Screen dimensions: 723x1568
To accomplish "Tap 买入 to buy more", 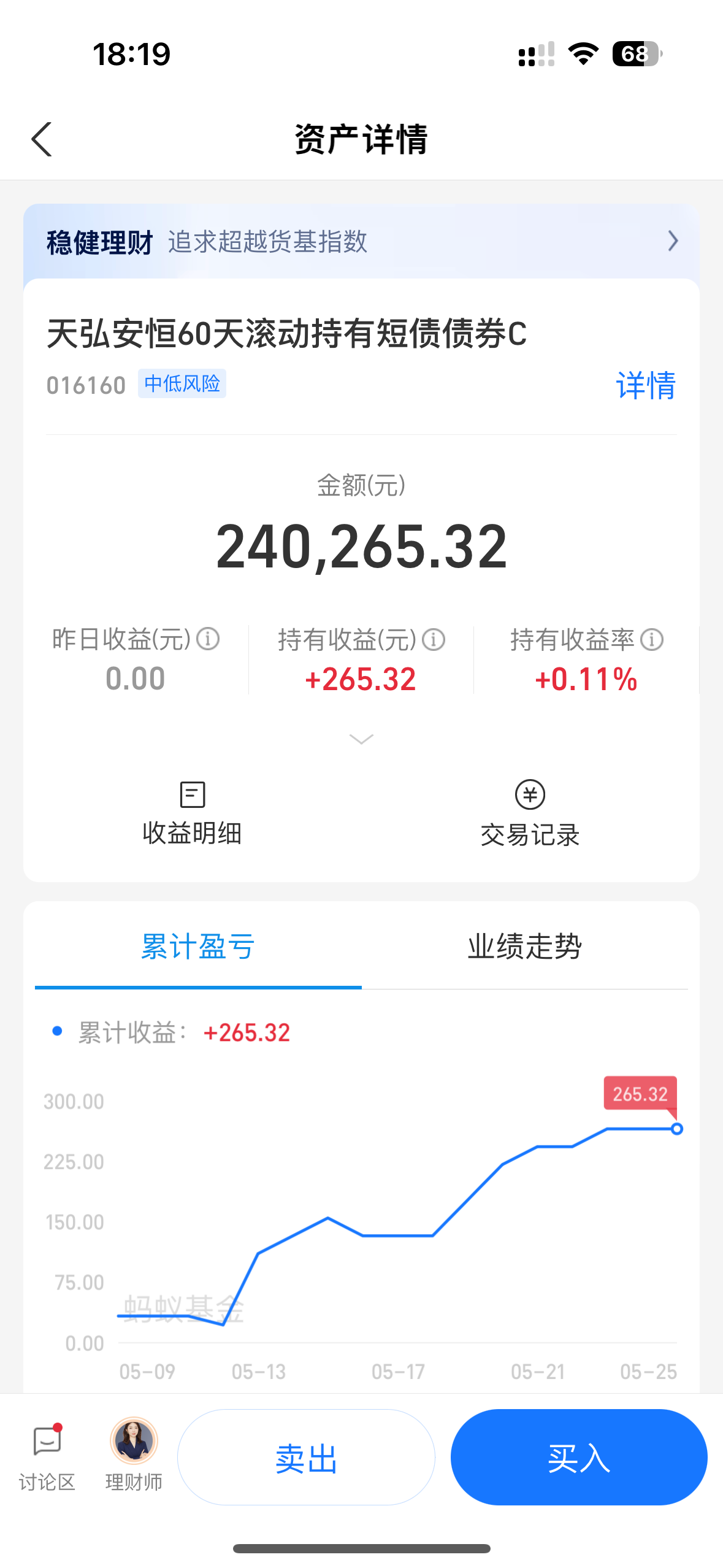I will tap(578, 1458).
